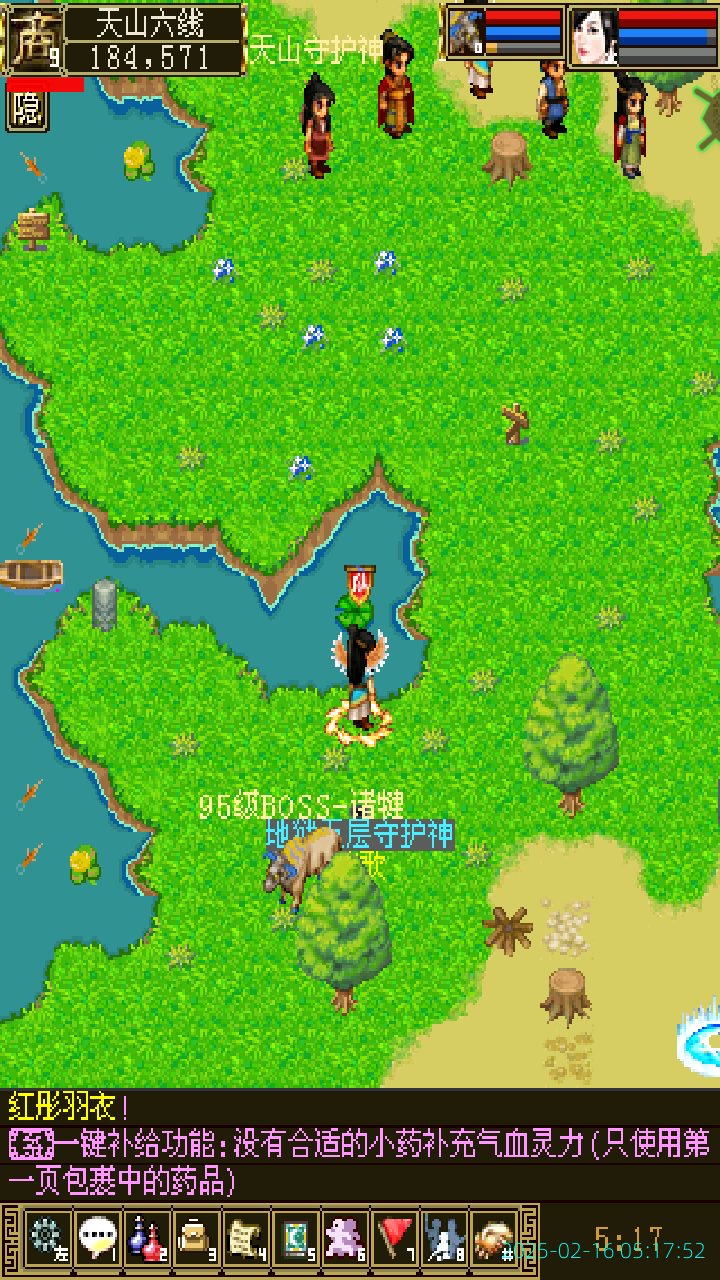Open the chat speech bubble

click(x=97, y=1238)
